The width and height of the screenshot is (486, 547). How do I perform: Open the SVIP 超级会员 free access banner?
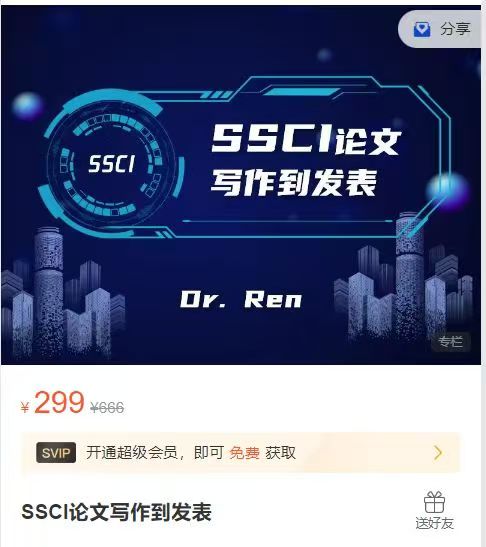click(241, 452)
